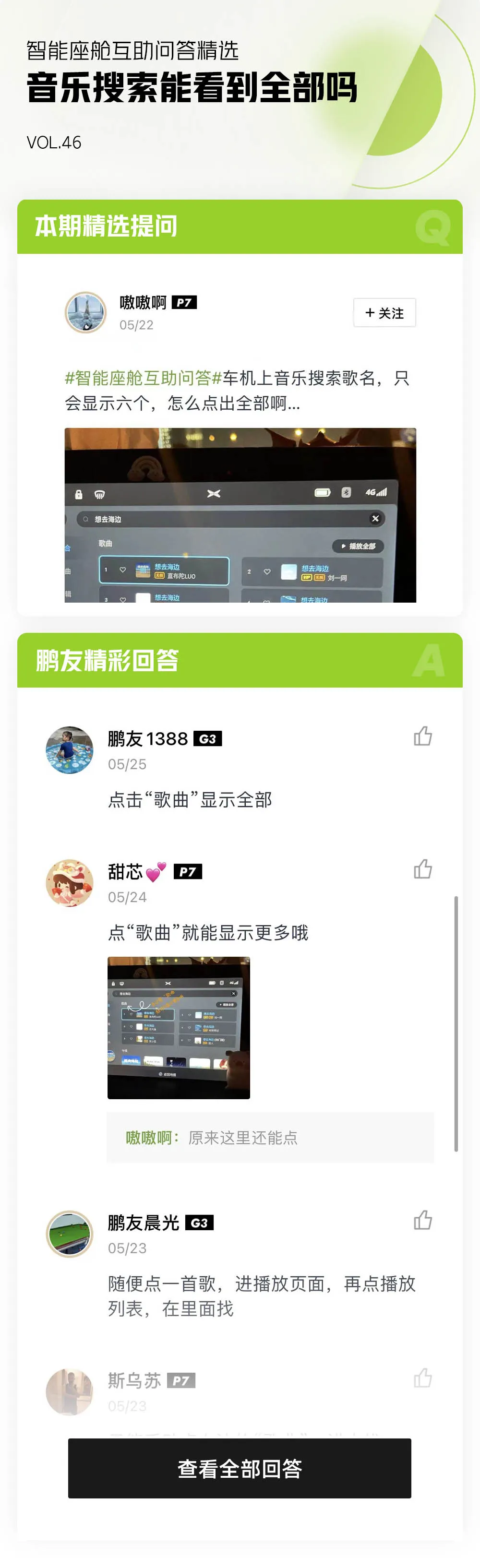Open 甜芯's profile avatar
This screenshot has width=480, height=1568.
pyautogui.click(x=70, y=883)
